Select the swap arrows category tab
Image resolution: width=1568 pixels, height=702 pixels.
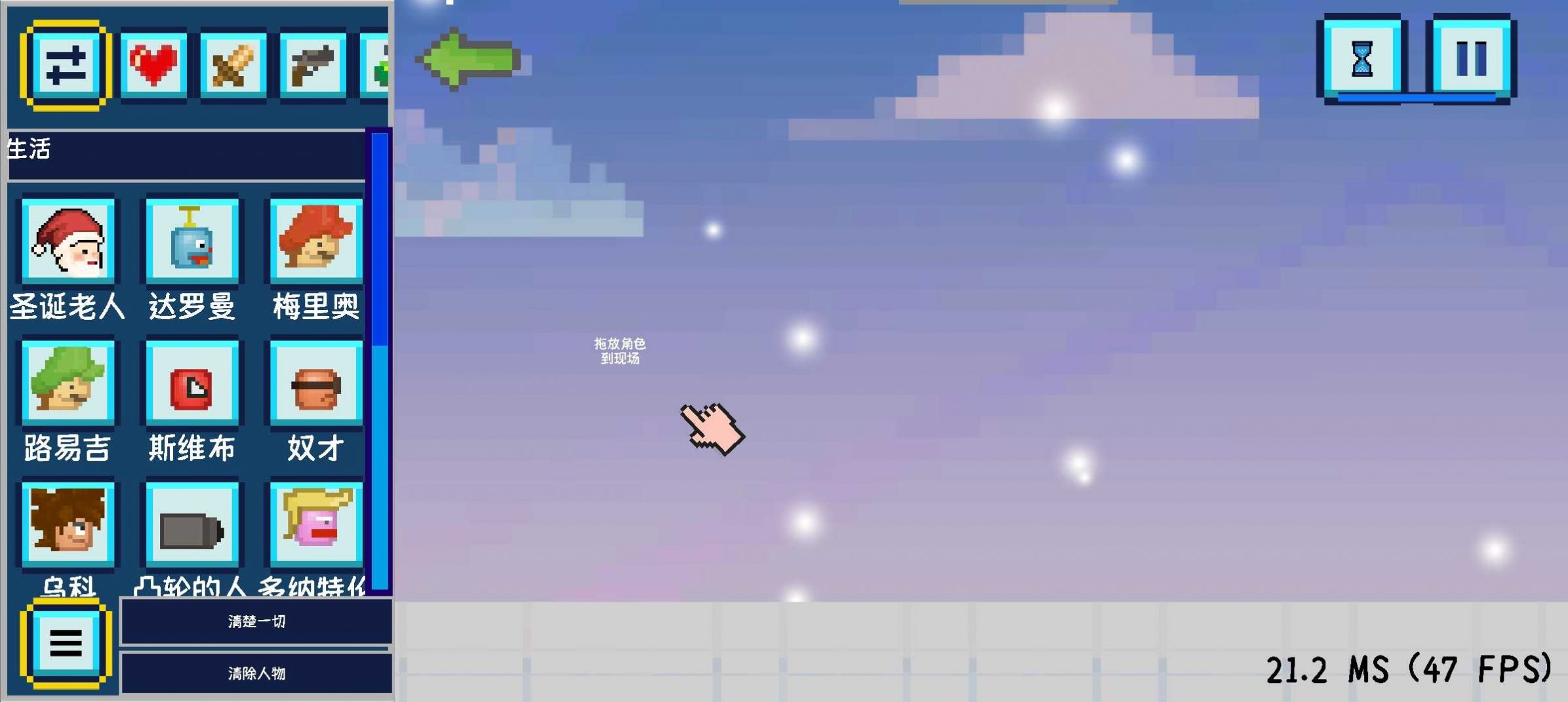click(66, 65)
